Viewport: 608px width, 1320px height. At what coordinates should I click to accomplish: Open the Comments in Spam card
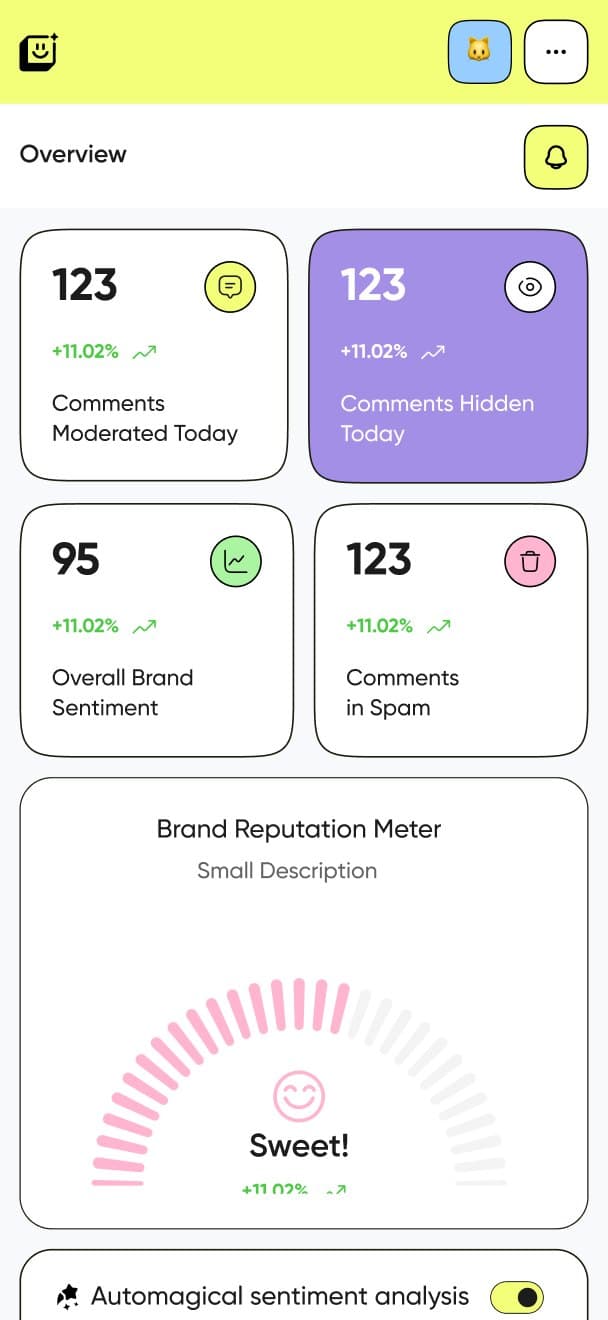tap(451, 630)
